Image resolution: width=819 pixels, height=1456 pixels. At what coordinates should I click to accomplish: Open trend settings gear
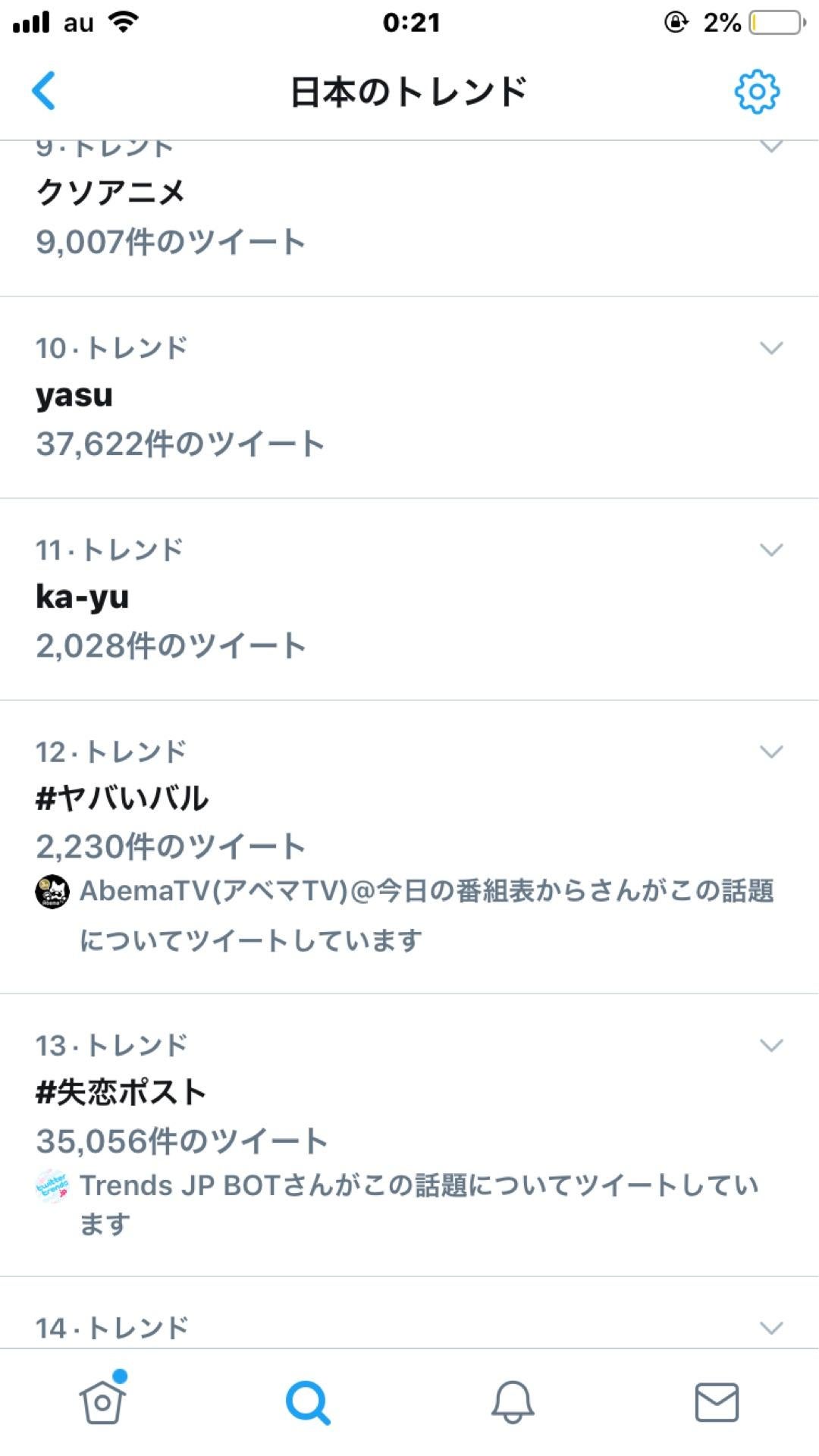[756, 92]
